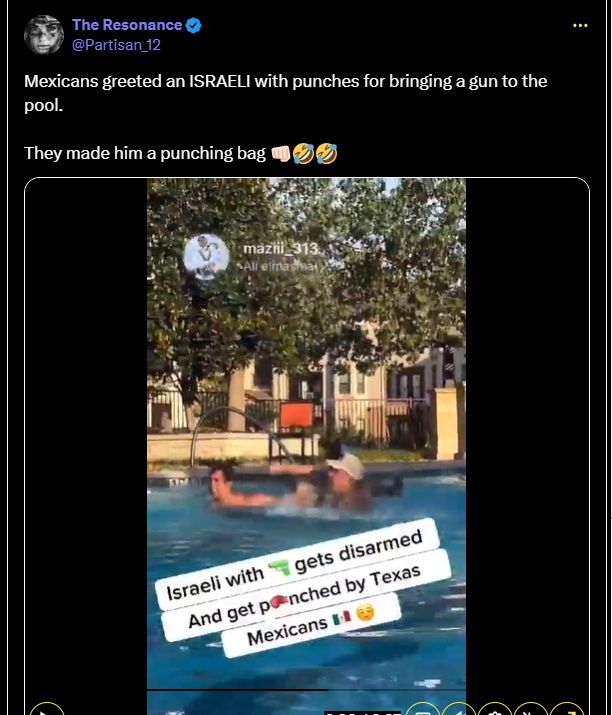Viewport: 612px width, 715px height.
Task: Open the post's three-dot overflow menu
Action: click(580, 26)
